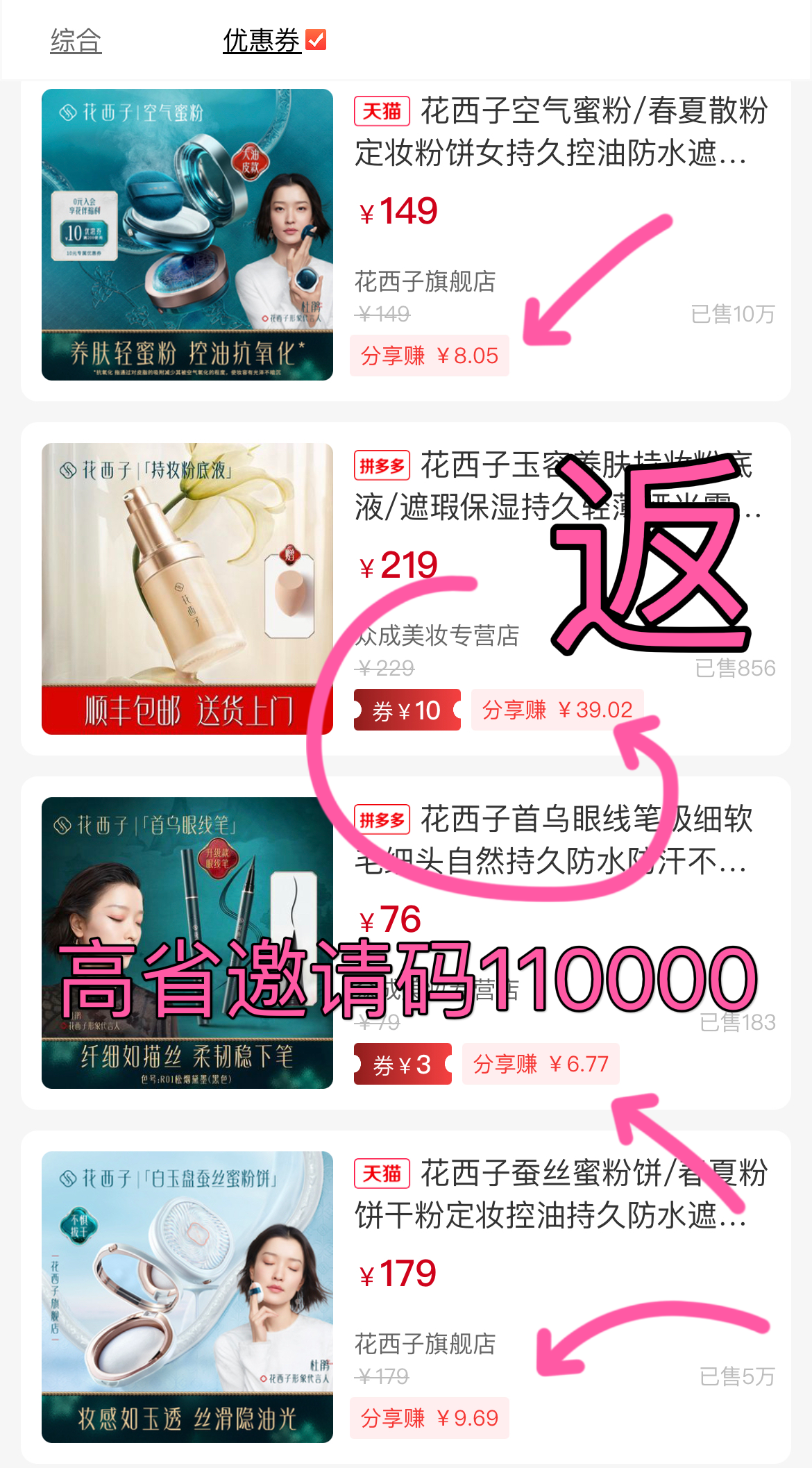Toggle the 优惠券 filter checkbox

pyautogui.click(x=316, y=40)
